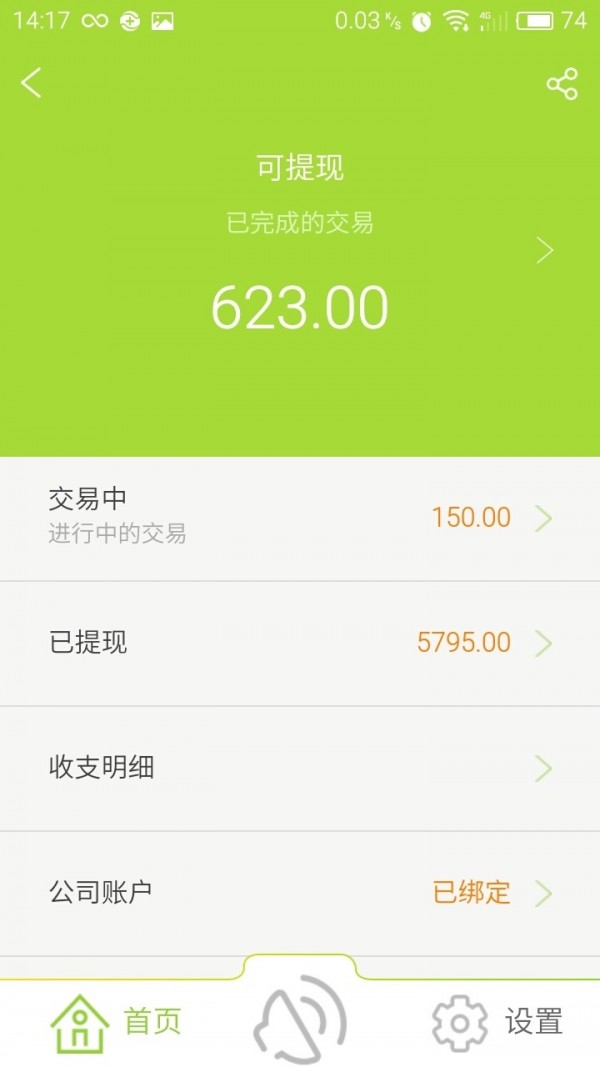This screenshot has height=1067, width=600.
Task: Switch to the 设置 settings tab
Action: tap(497, 1022)
